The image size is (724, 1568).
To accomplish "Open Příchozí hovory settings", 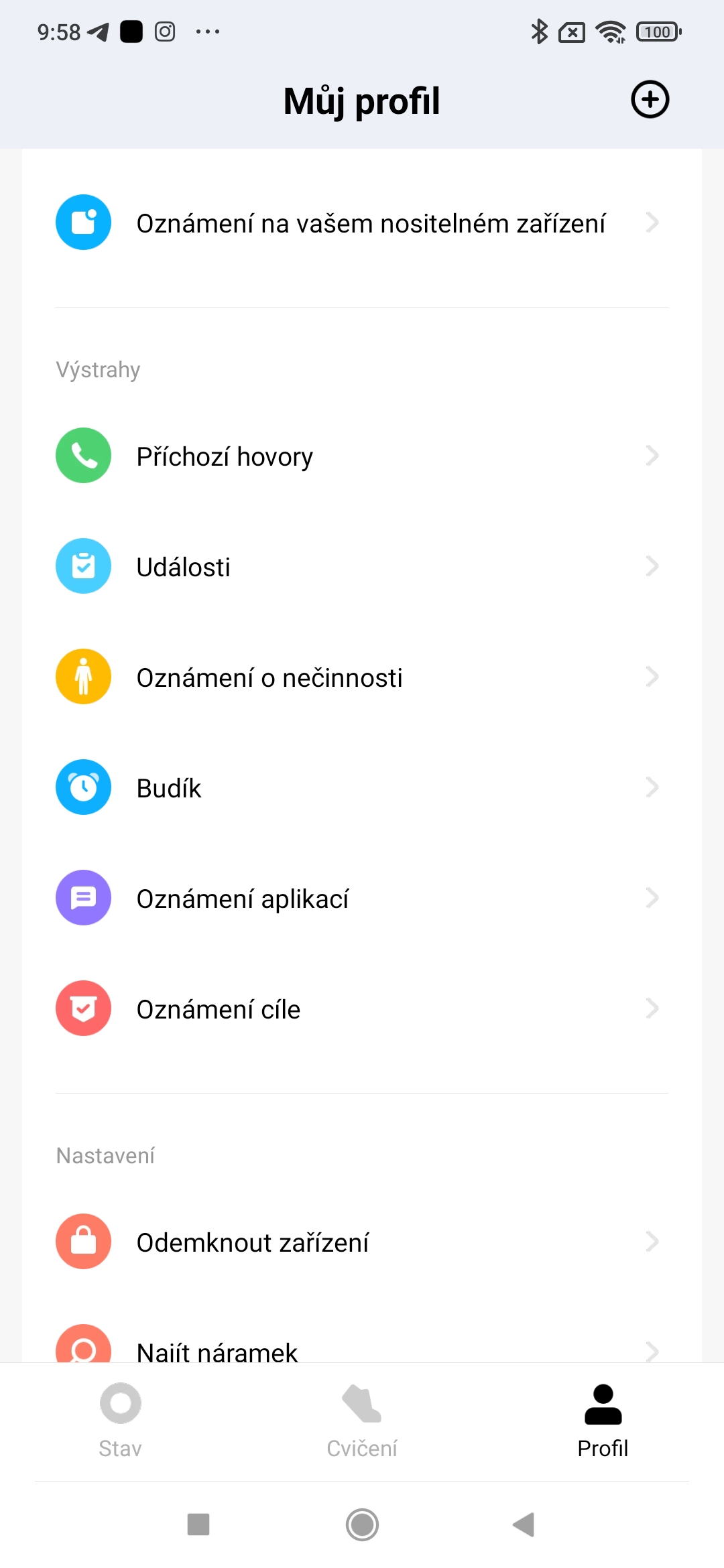I will point(362,456).
